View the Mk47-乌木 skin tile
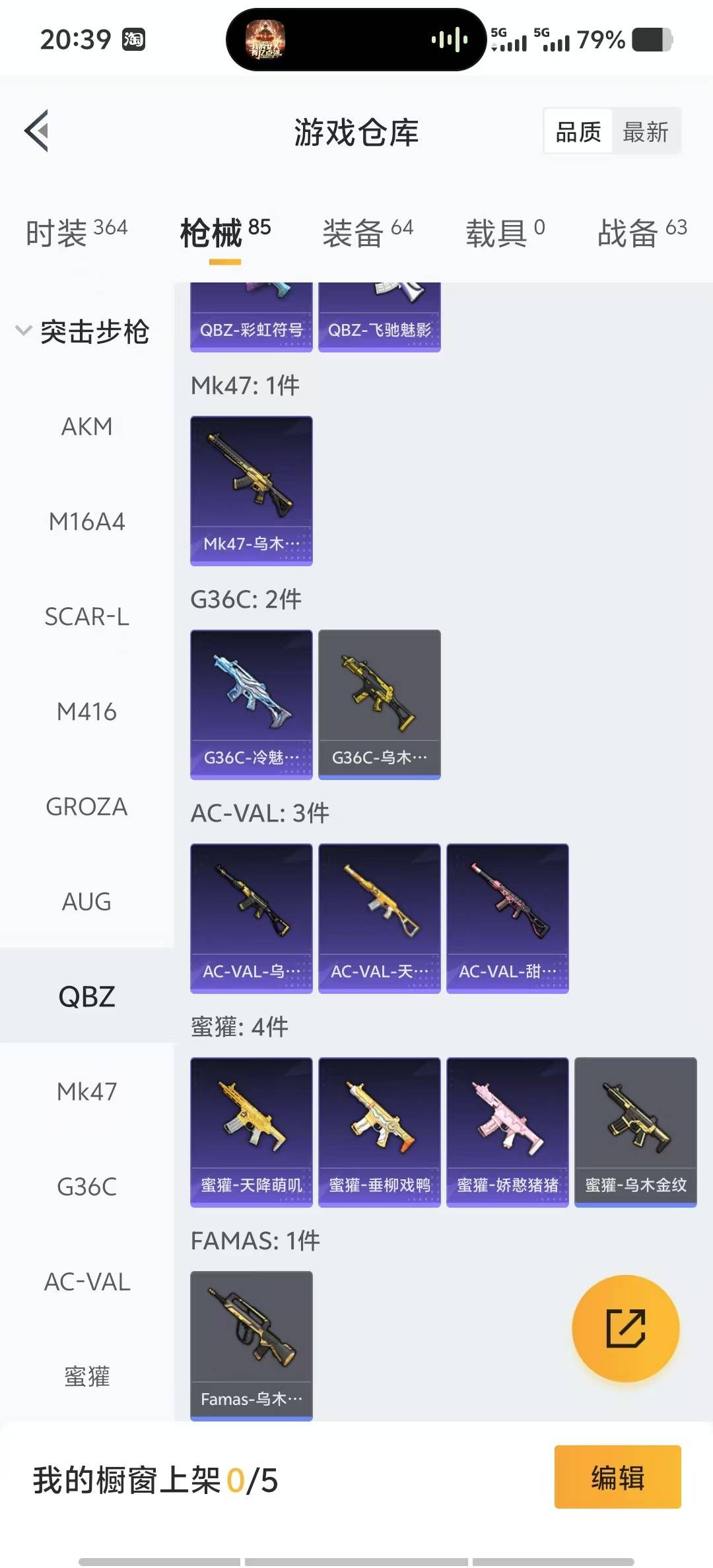This screenshot has width=713, height=1568. (x=251, y=490)
